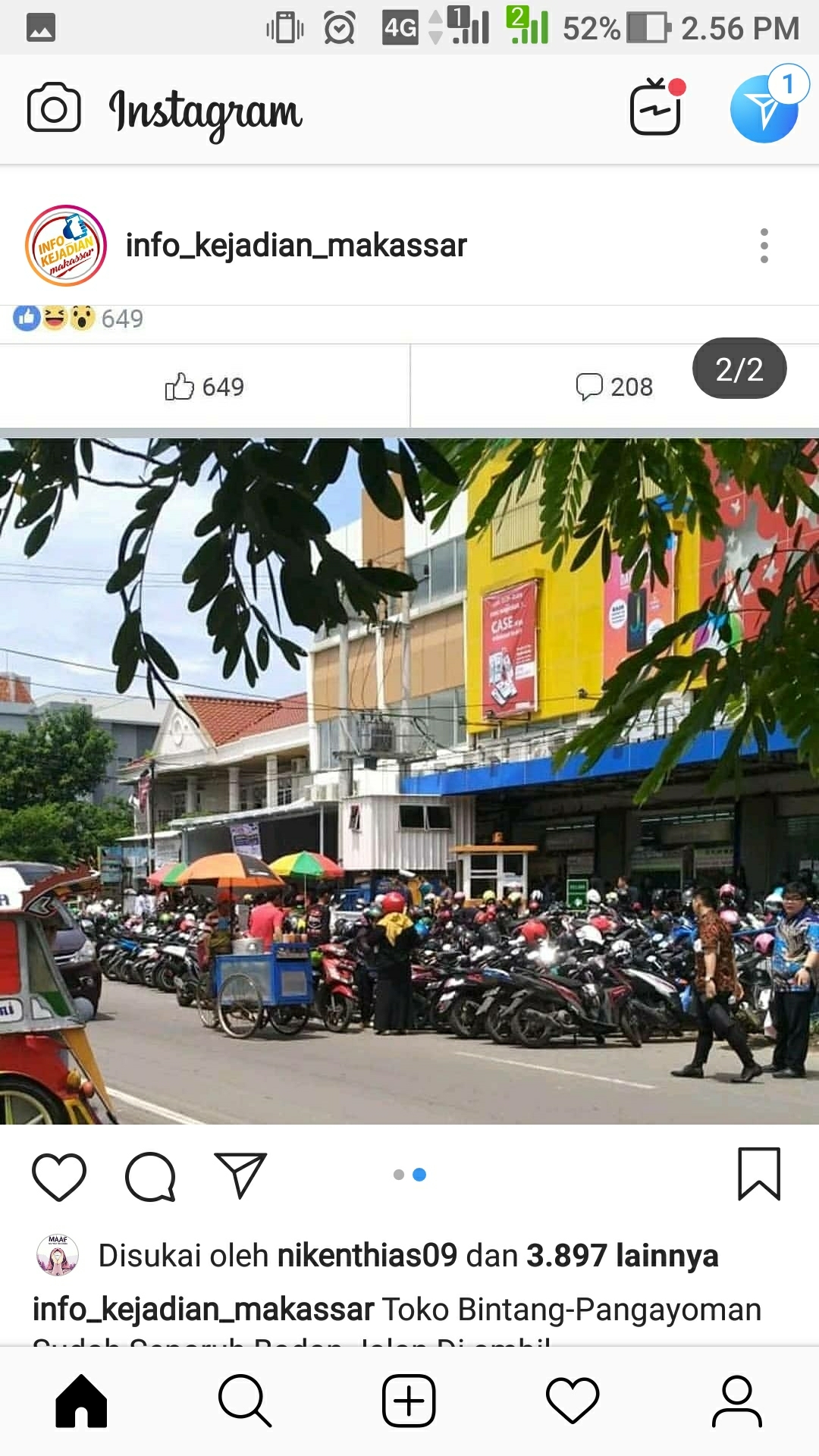Go to the Home tab
The image size is (819, 1456).
[81, 1401]
